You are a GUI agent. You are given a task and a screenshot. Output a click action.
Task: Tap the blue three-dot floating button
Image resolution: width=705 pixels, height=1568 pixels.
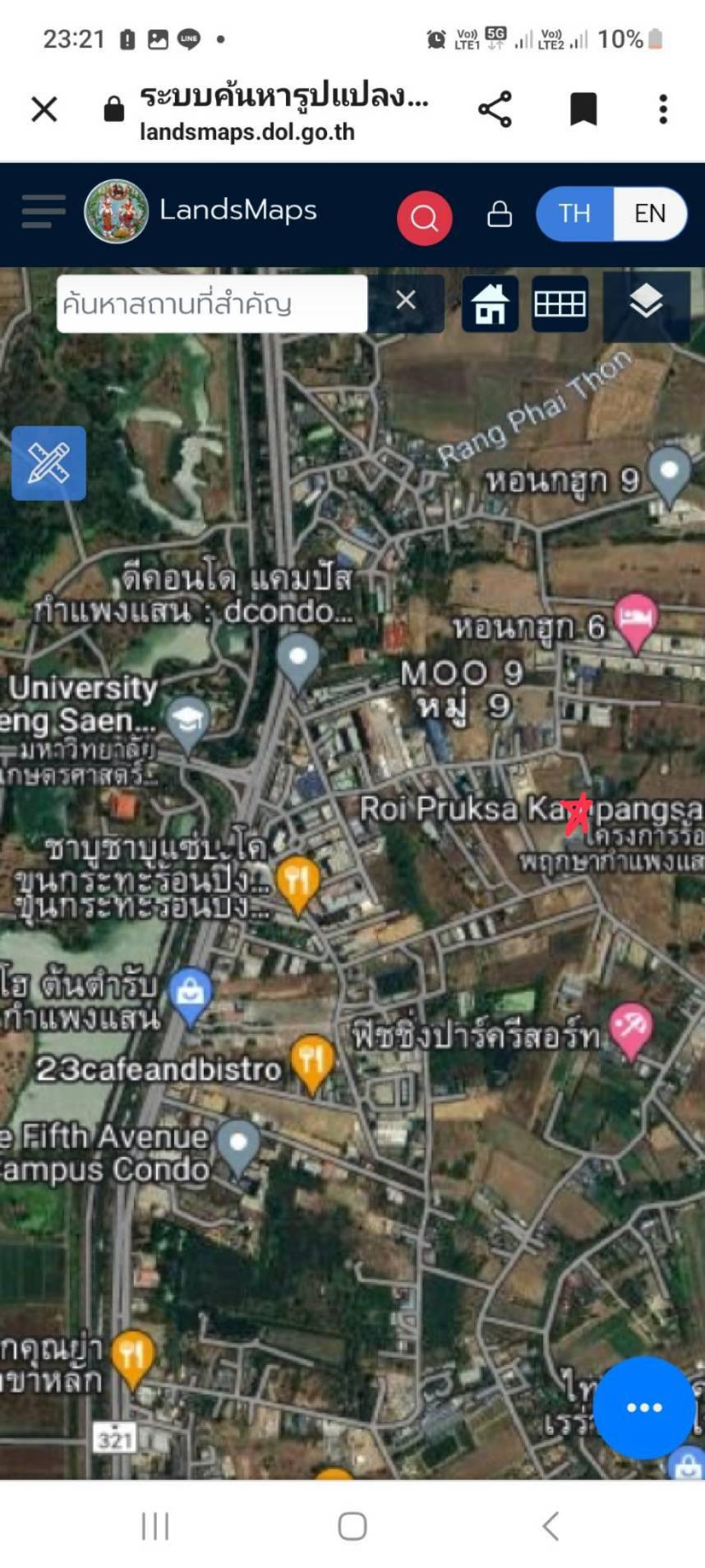coord(643,1408)
